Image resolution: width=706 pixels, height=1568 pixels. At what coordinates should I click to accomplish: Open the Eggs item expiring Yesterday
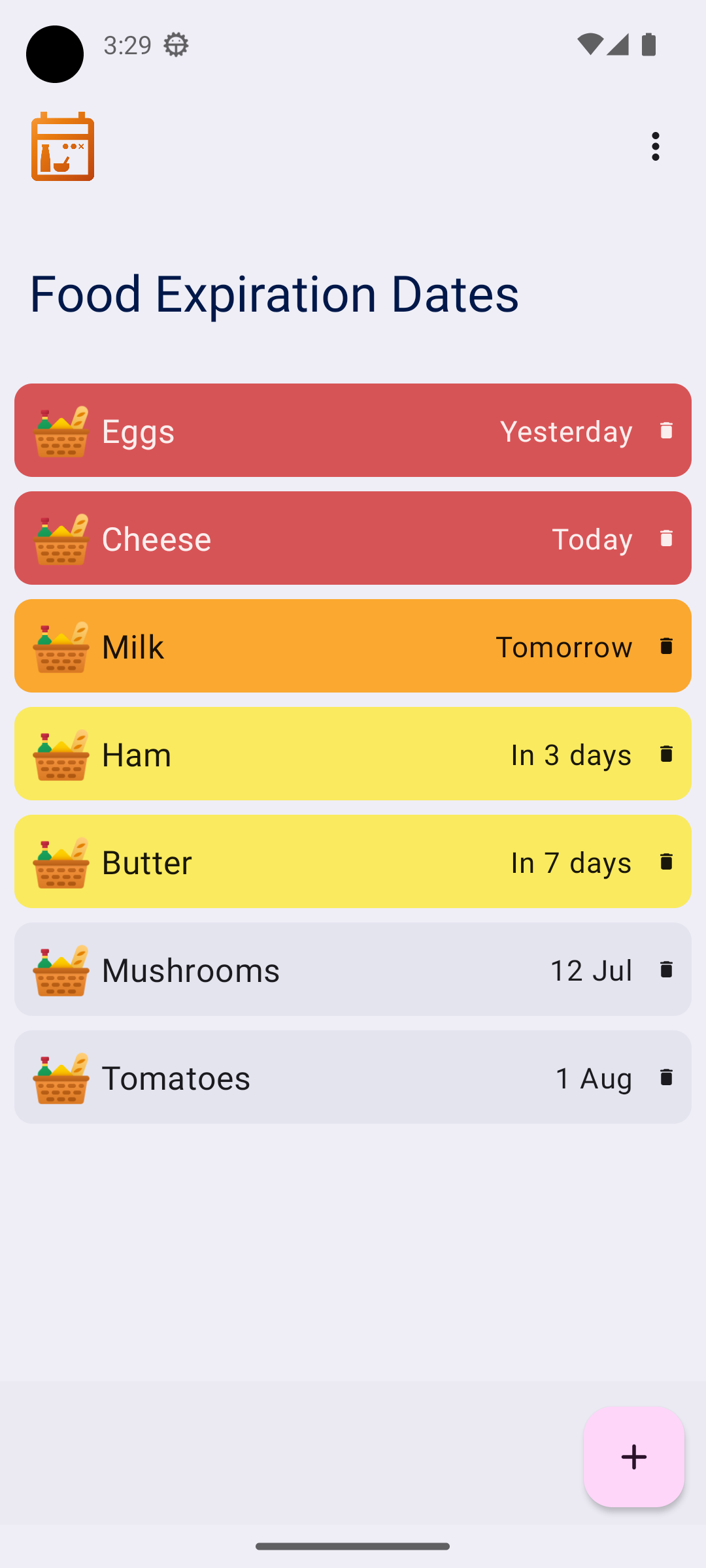(294, 431)
